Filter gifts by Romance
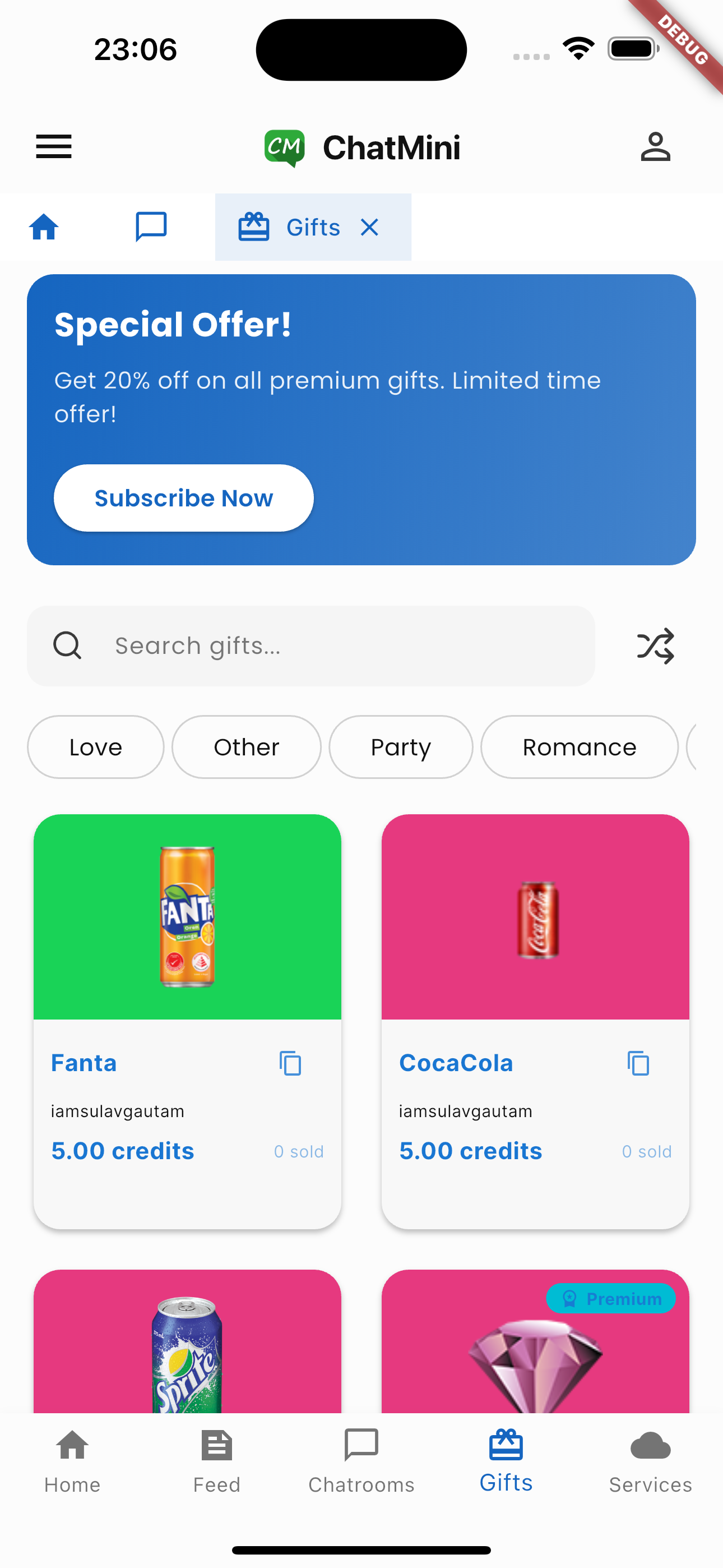The image size is (723, 1568). tap(579, 747)
